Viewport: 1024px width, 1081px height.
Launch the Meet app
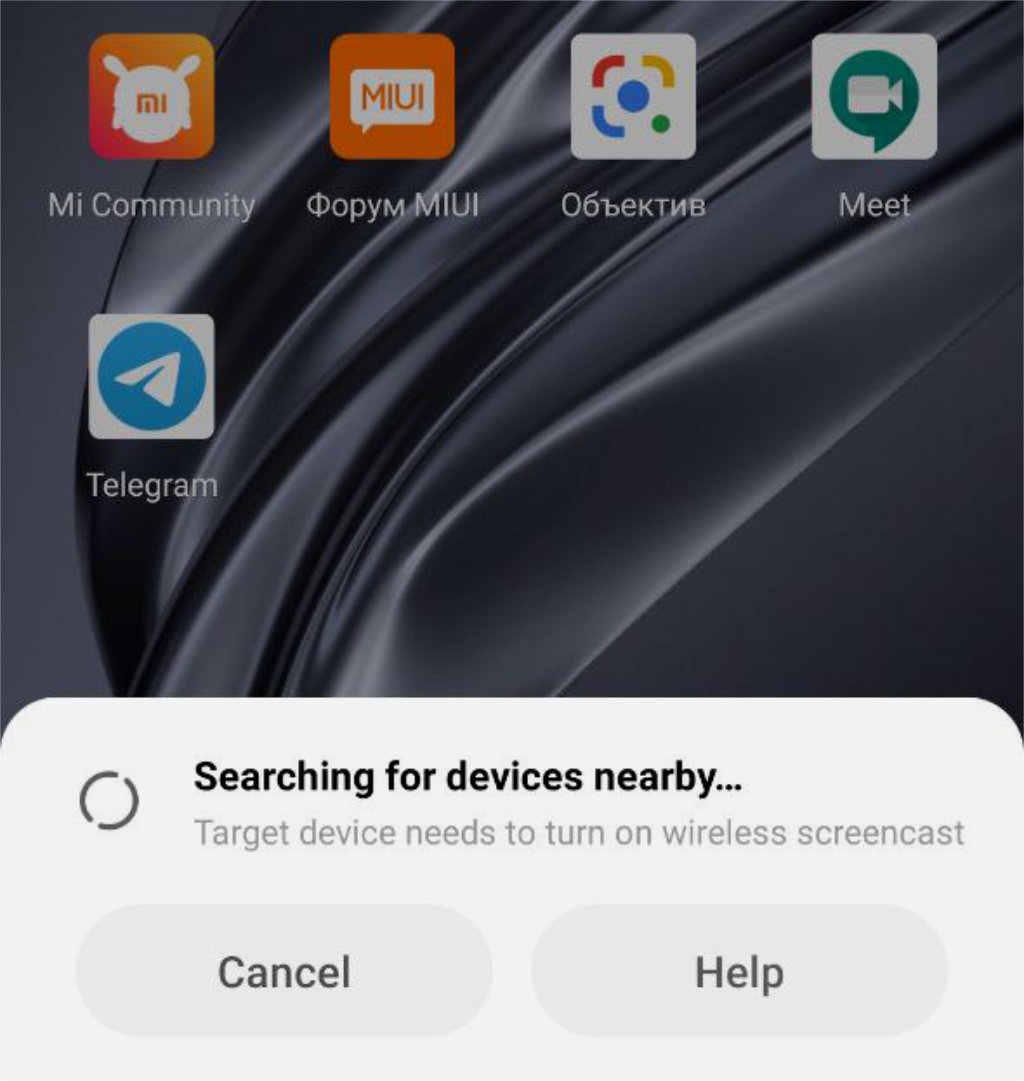pyautogui.click(x=874, y=97)
